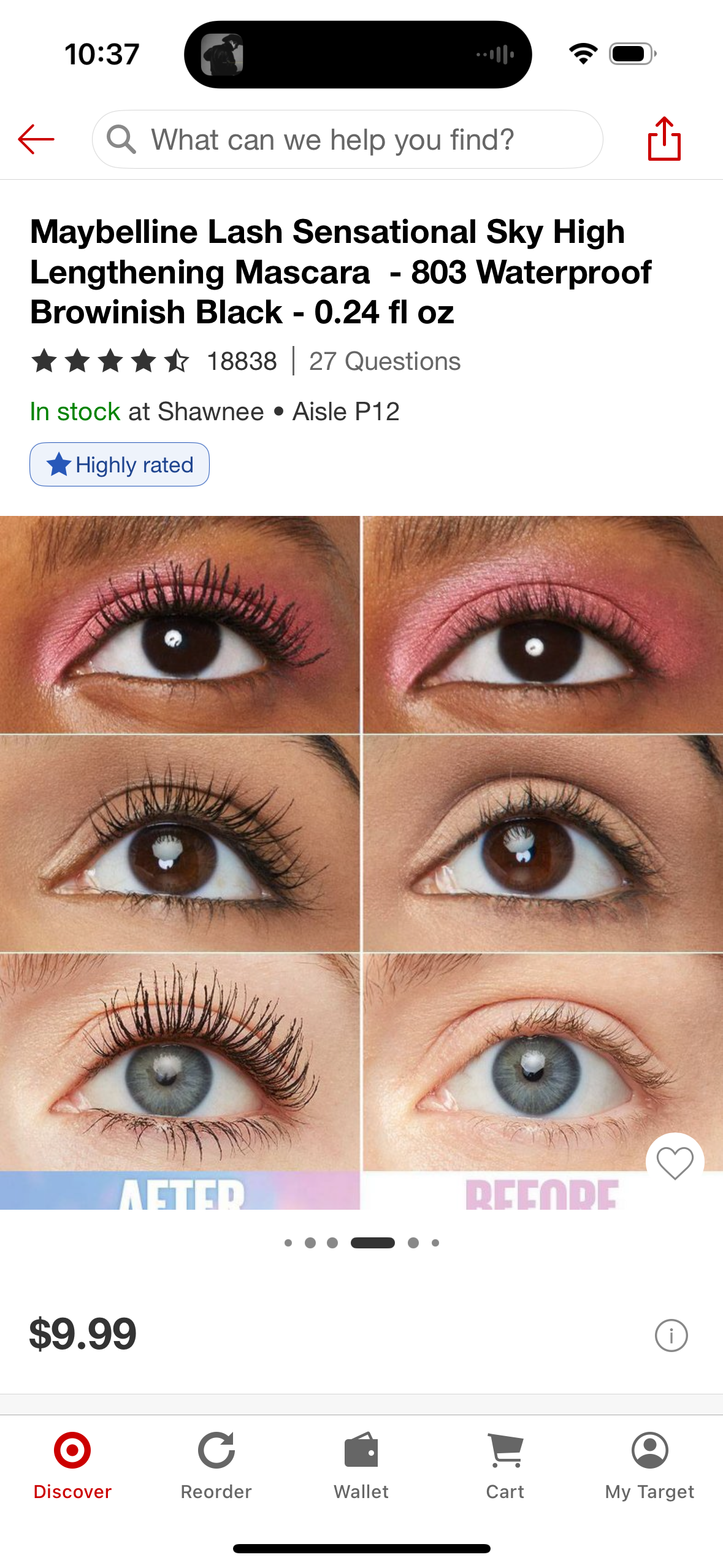Go back with the red arrow
This screenshot has height=1568, width=723.
[36, 139]
